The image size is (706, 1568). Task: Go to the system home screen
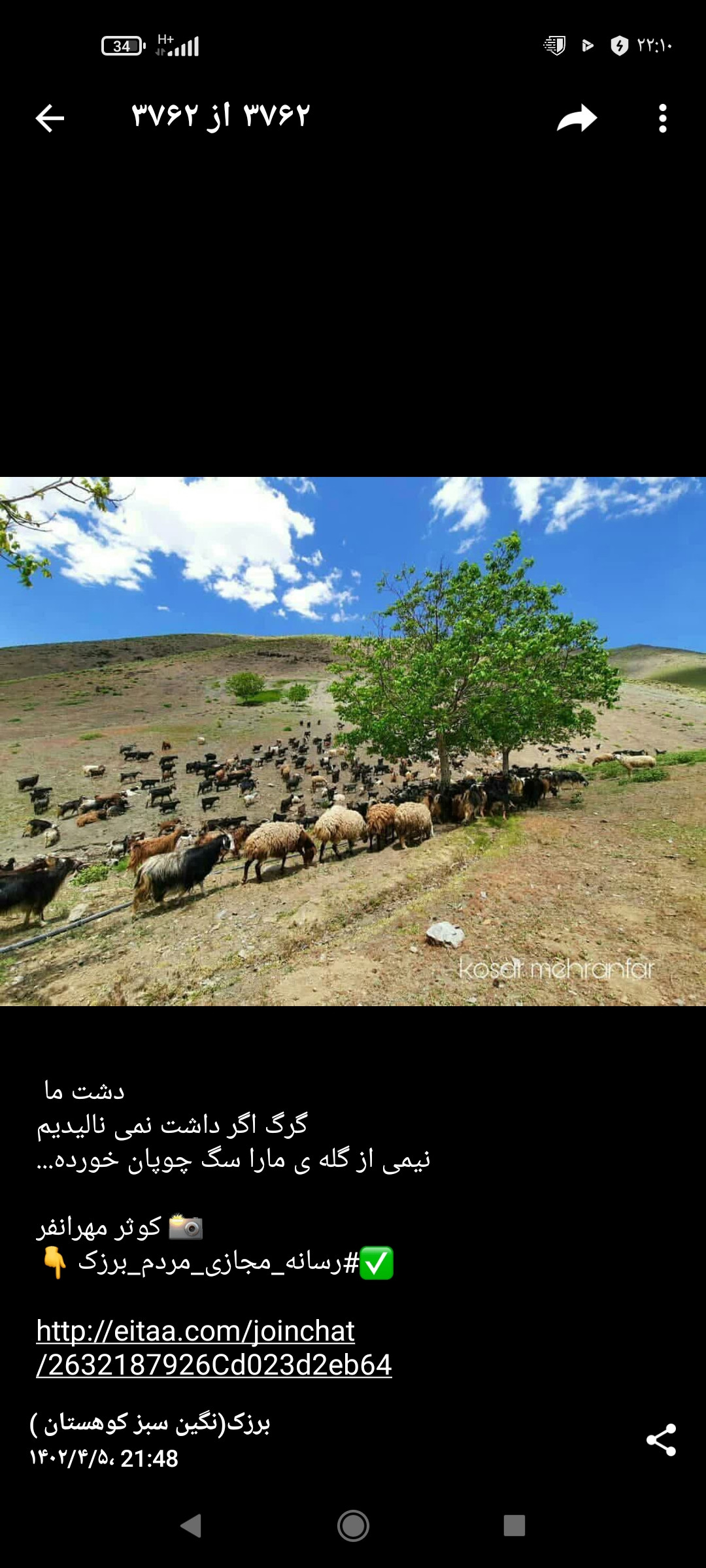click(353, 1526)
